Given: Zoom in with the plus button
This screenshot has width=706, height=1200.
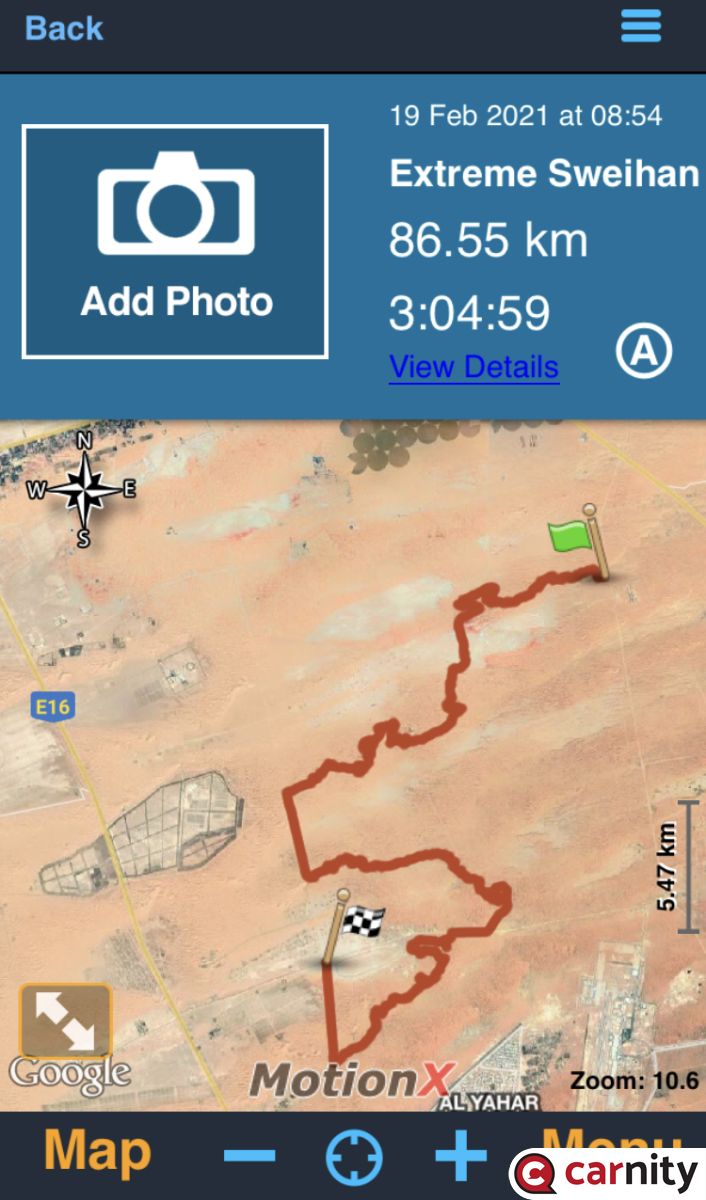Looking at the screenshot, I should pos(461,1157).
